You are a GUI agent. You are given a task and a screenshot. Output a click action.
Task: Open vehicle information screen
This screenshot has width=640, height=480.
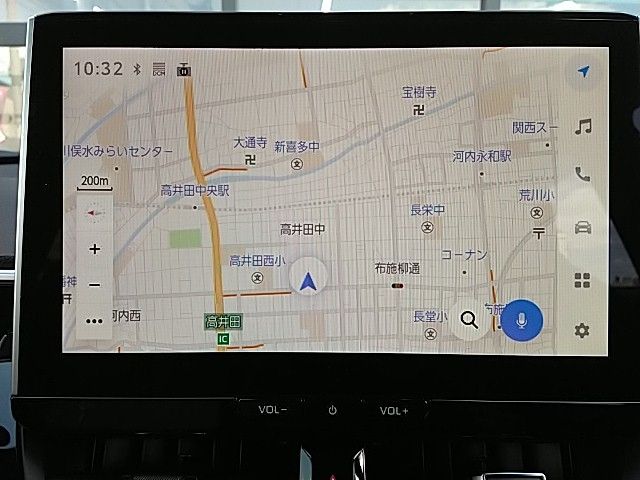582,227
